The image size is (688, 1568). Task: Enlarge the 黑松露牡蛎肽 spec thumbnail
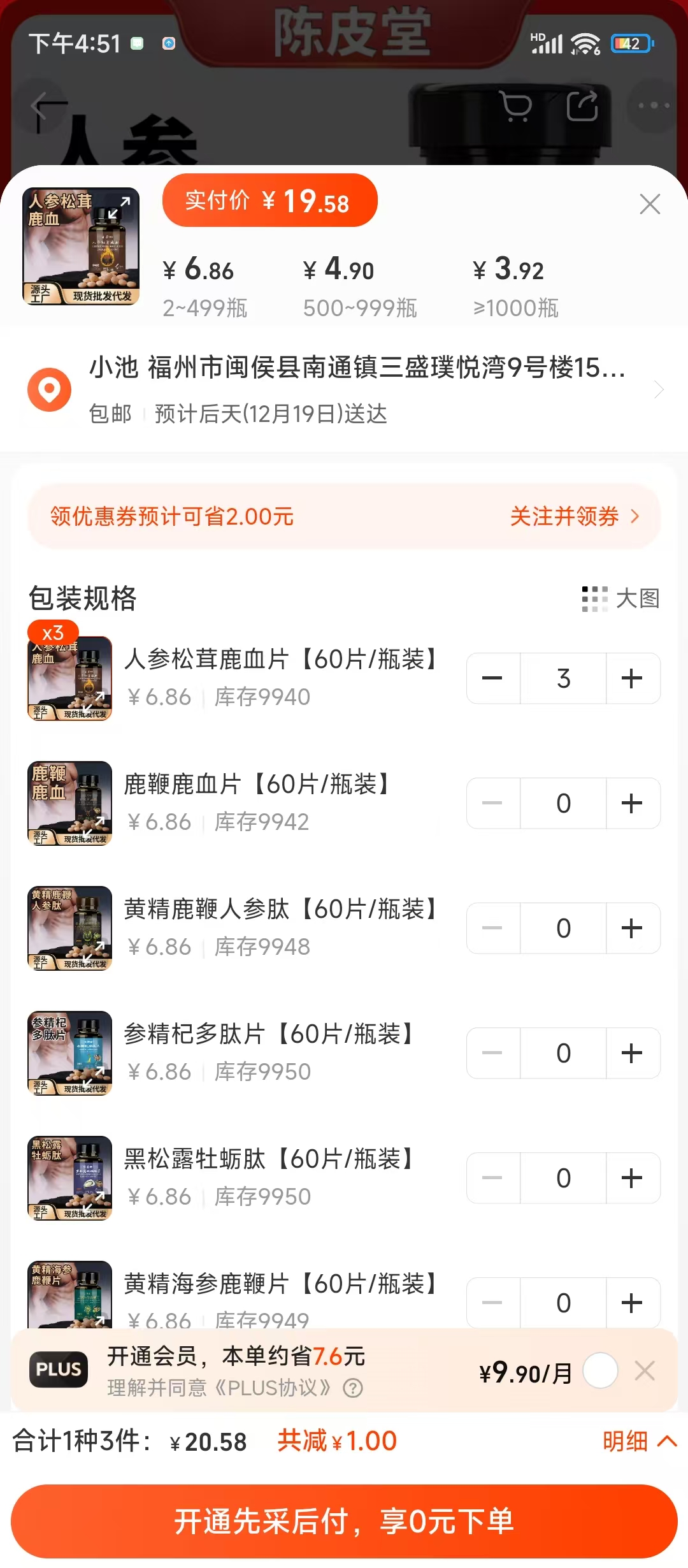coord(70,1178)
